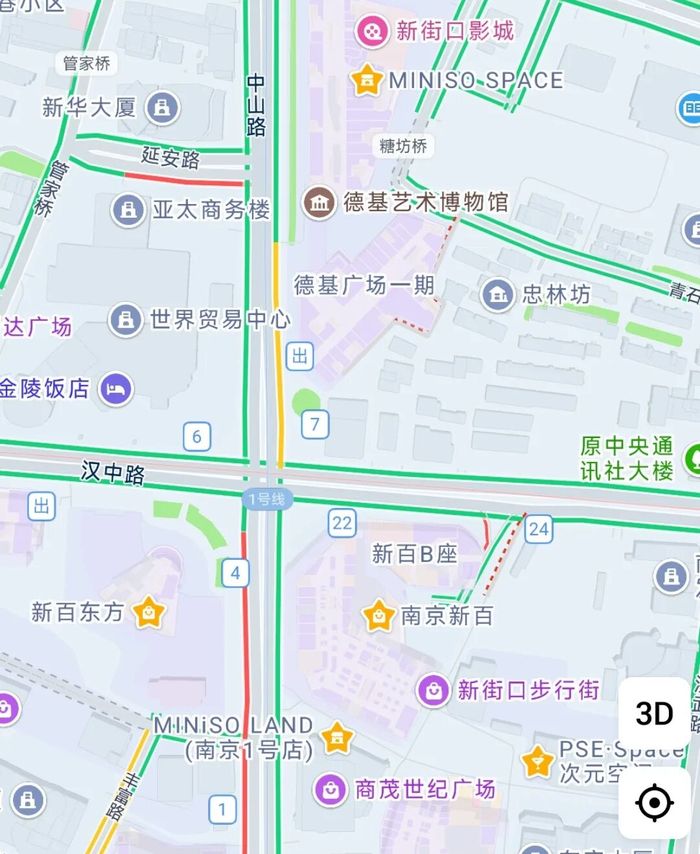Center the map on my location
700x854 pixels.
point(654,802)
